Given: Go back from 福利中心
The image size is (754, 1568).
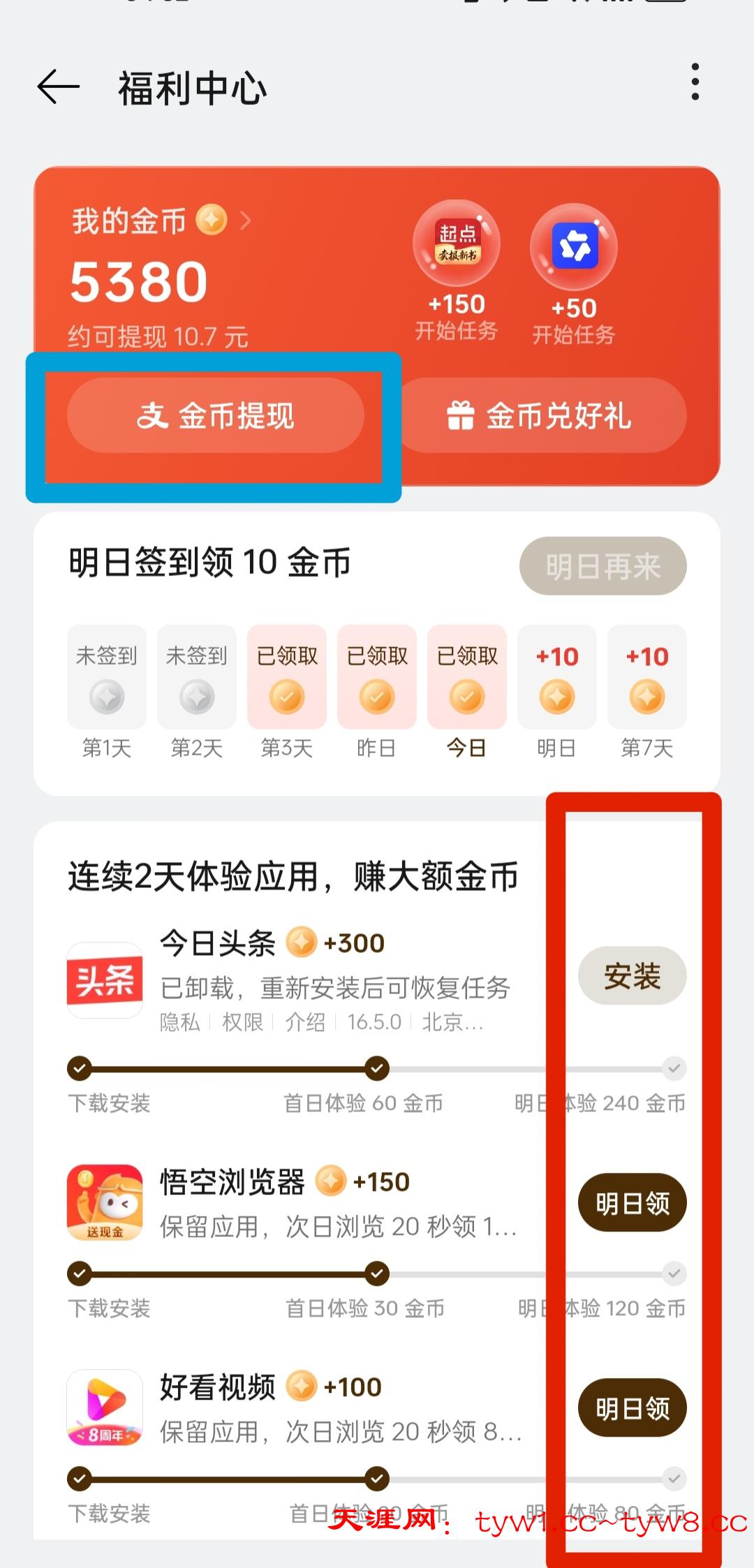Looking at the screenshot, I should click(59, 87).
